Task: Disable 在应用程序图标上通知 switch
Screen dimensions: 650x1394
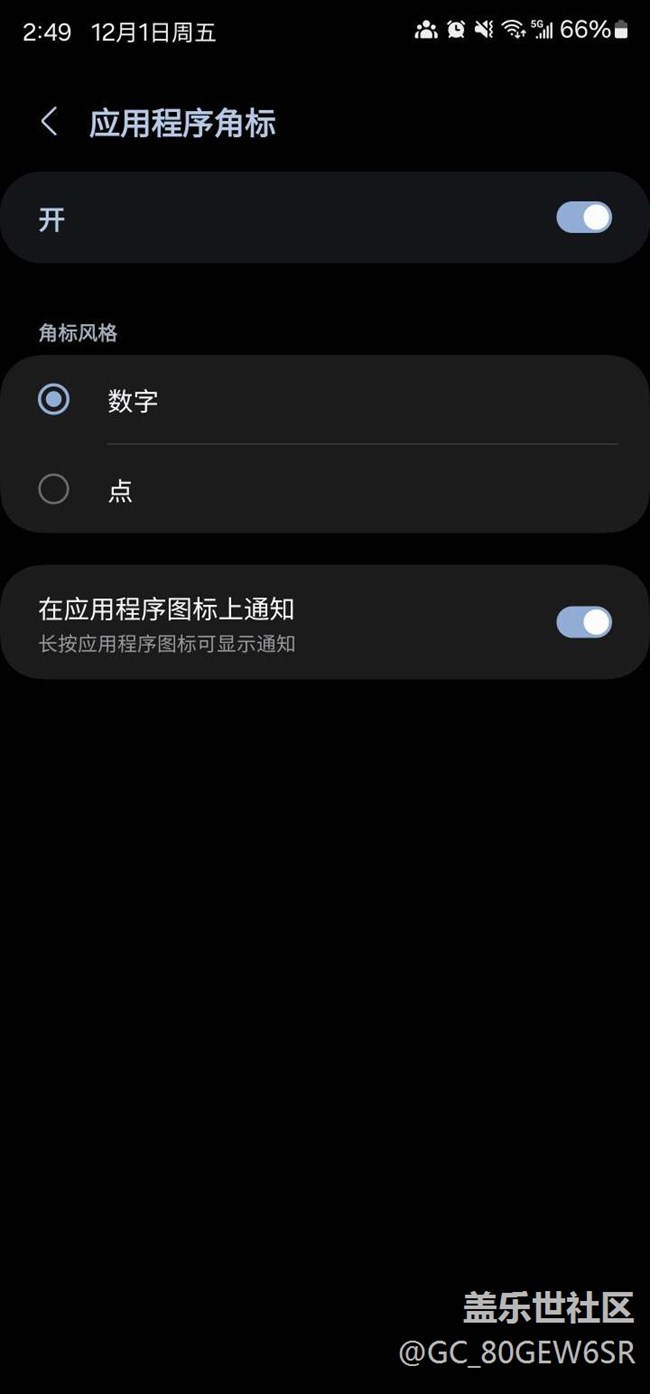Action: click(584, 622)
